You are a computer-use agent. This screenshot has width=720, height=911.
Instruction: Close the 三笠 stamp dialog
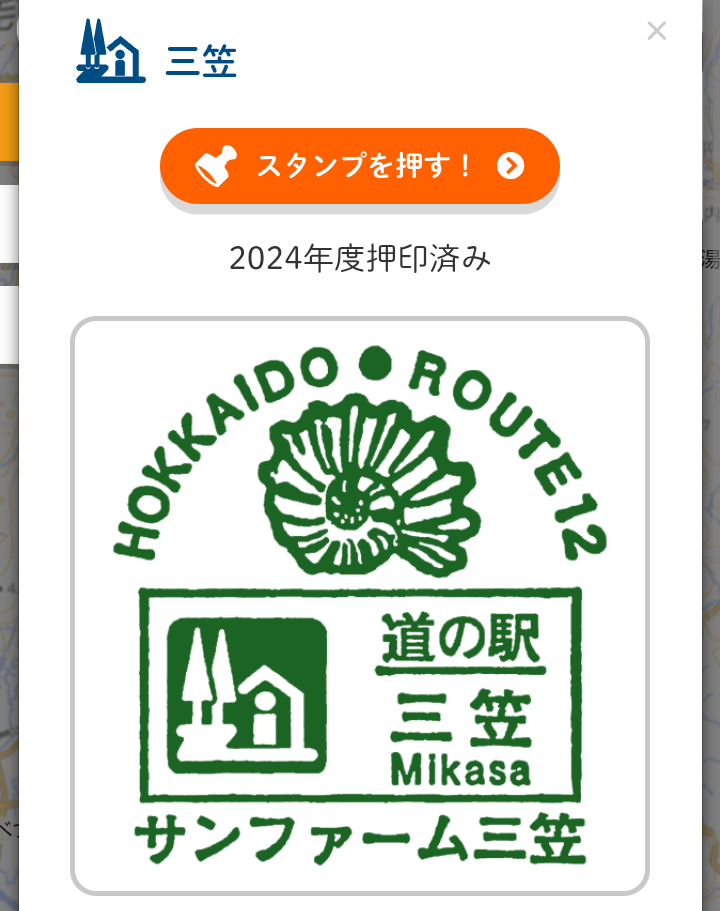click(656, 31)
